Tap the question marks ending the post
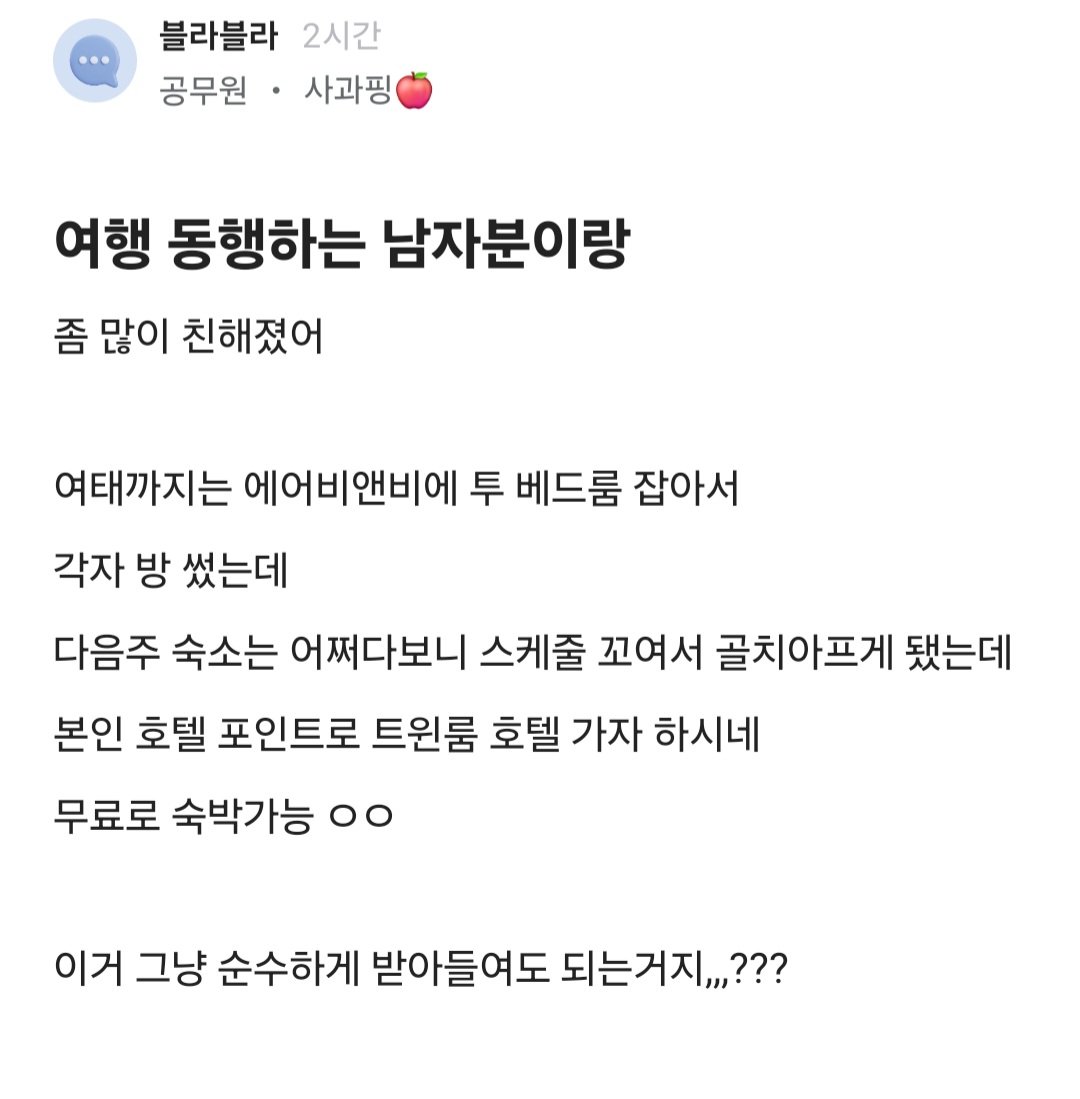This screenshot has width=1080, height=1099. 760,965
